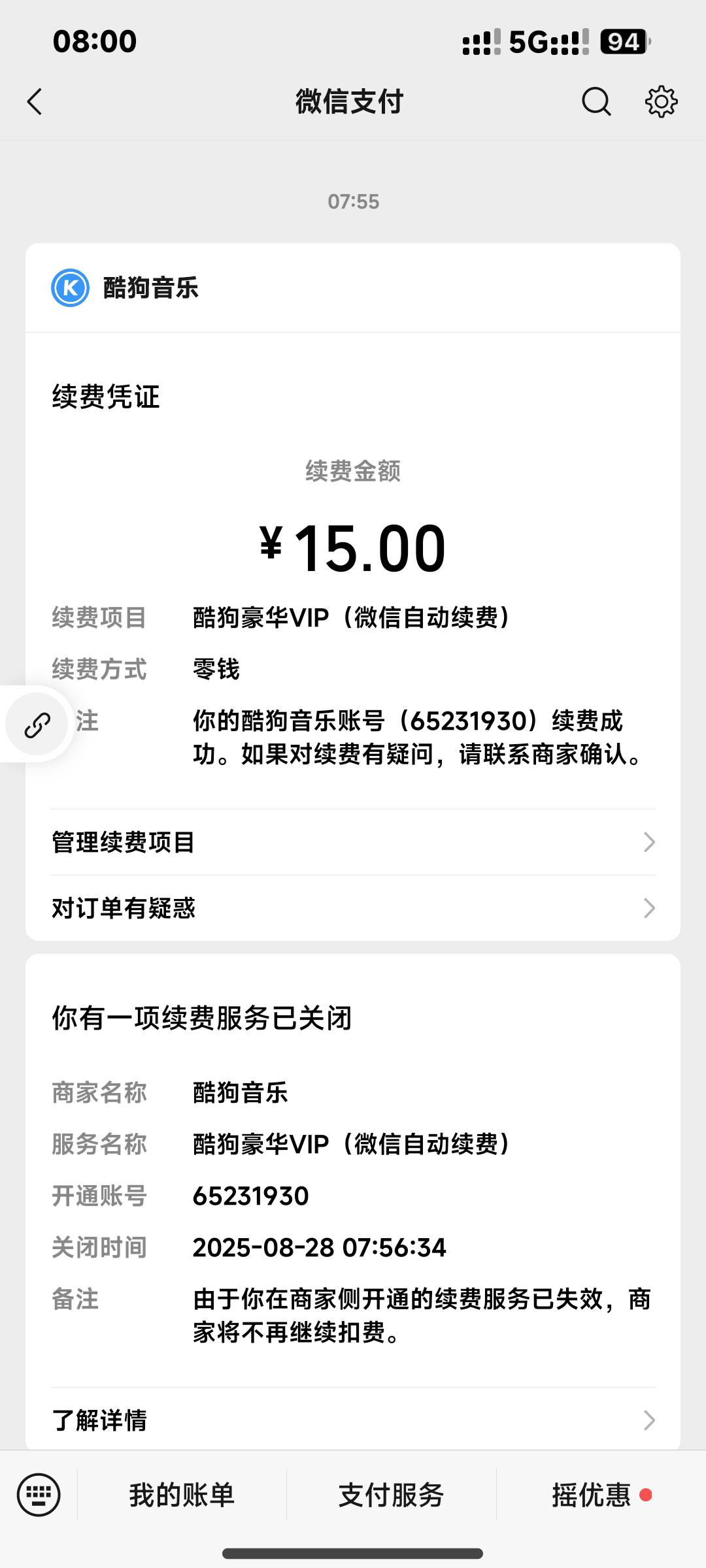Open the 酷狗音乐 merchant header
This screenshot has width=706, height=1568.
[x=353, y=288]
